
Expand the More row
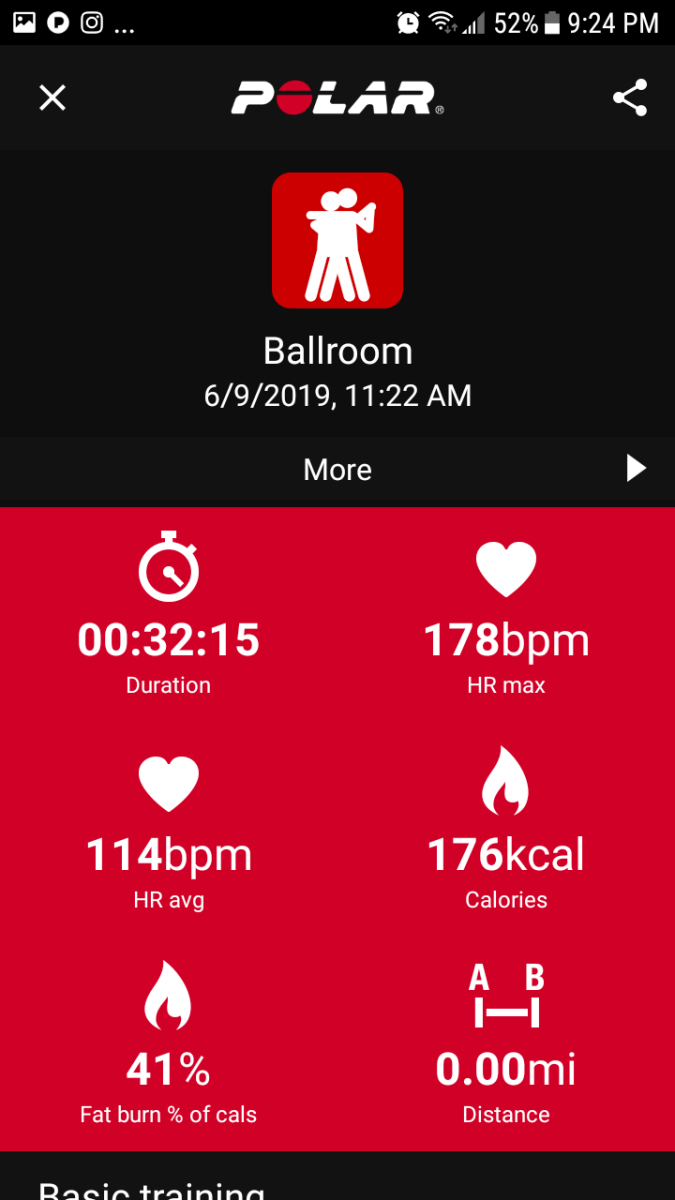337,469
